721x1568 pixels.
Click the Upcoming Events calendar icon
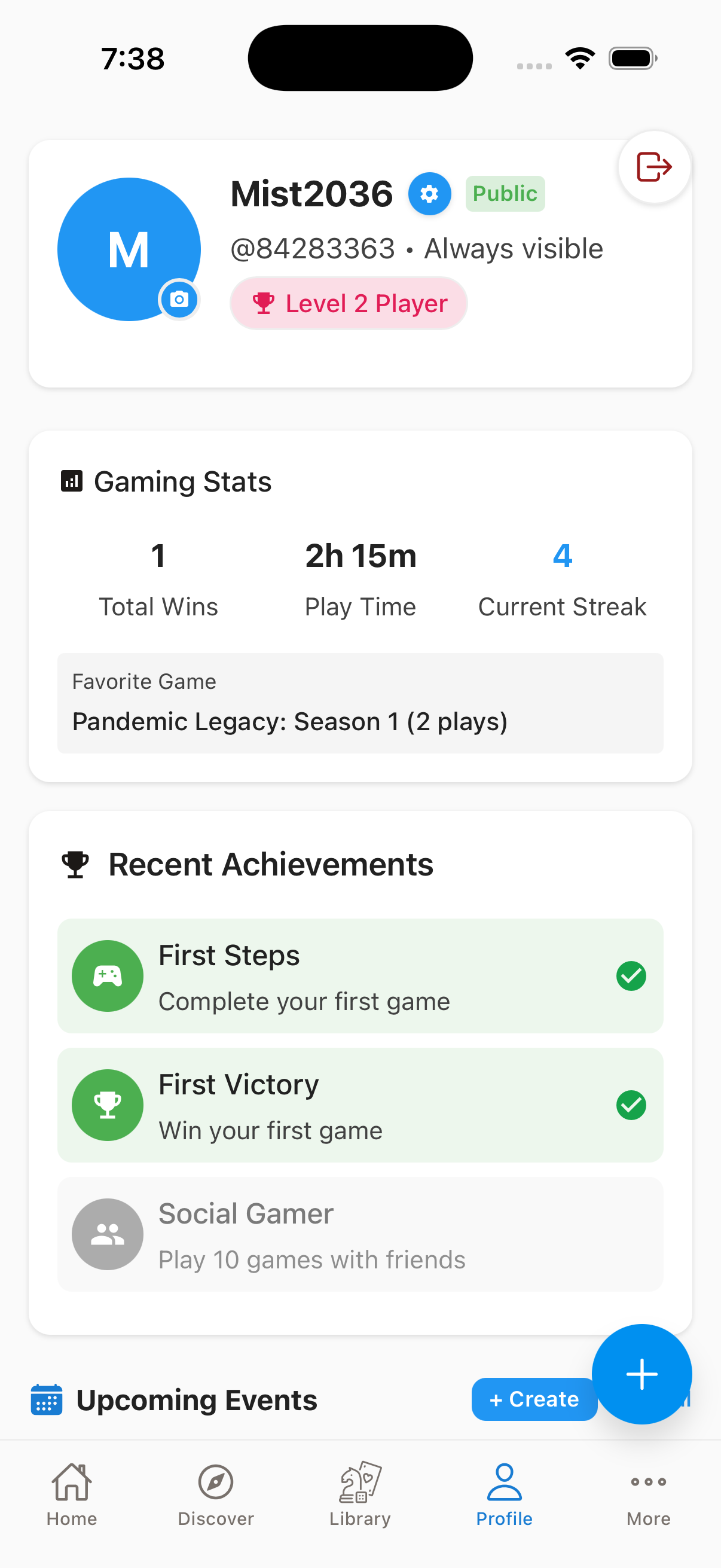[x=46, y=1399]
